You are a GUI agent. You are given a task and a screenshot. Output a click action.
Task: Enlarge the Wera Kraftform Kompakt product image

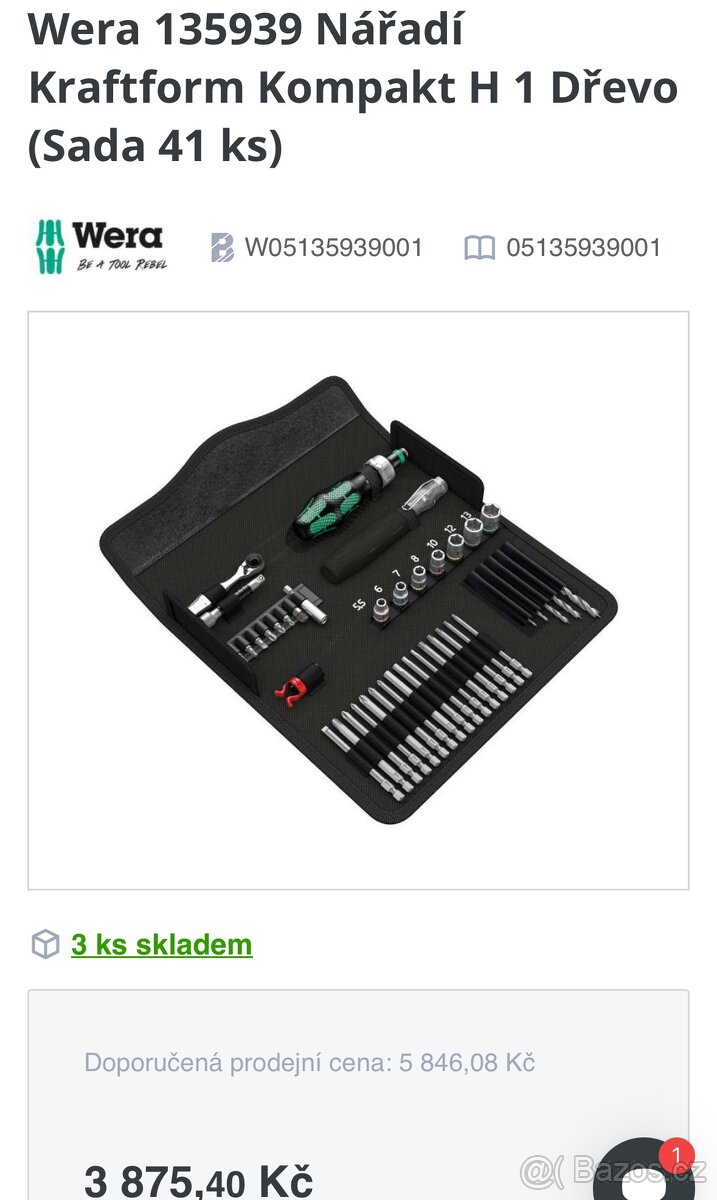point(358,600)
